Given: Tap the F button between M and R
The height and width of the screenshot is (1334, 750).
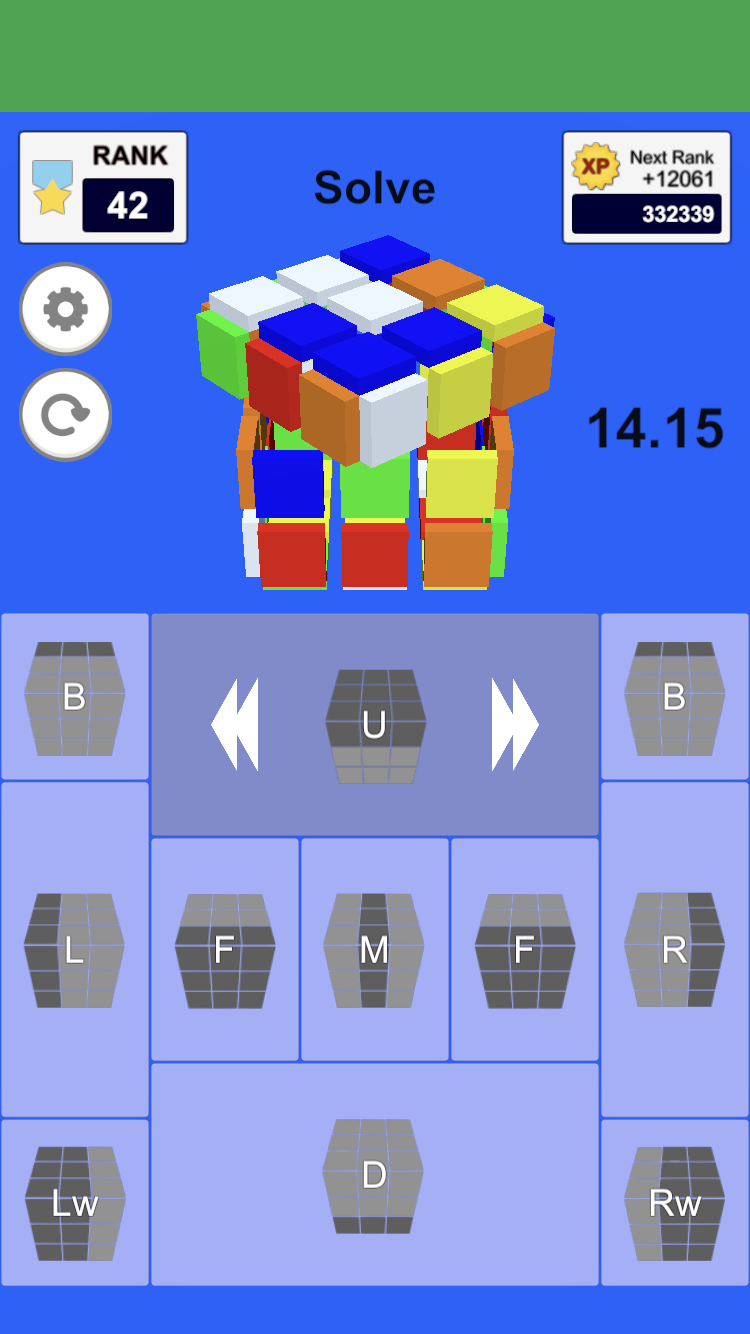Looking at the screenshot, I should [525, 950].
